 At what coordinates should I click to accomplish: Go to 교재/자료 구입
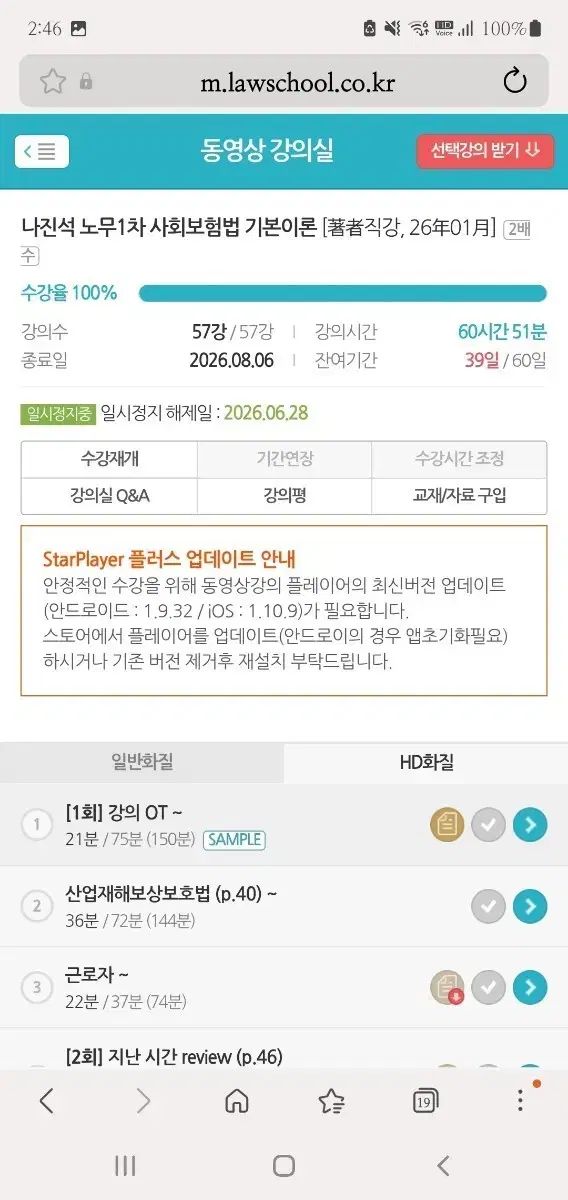(x=459, y=495)
